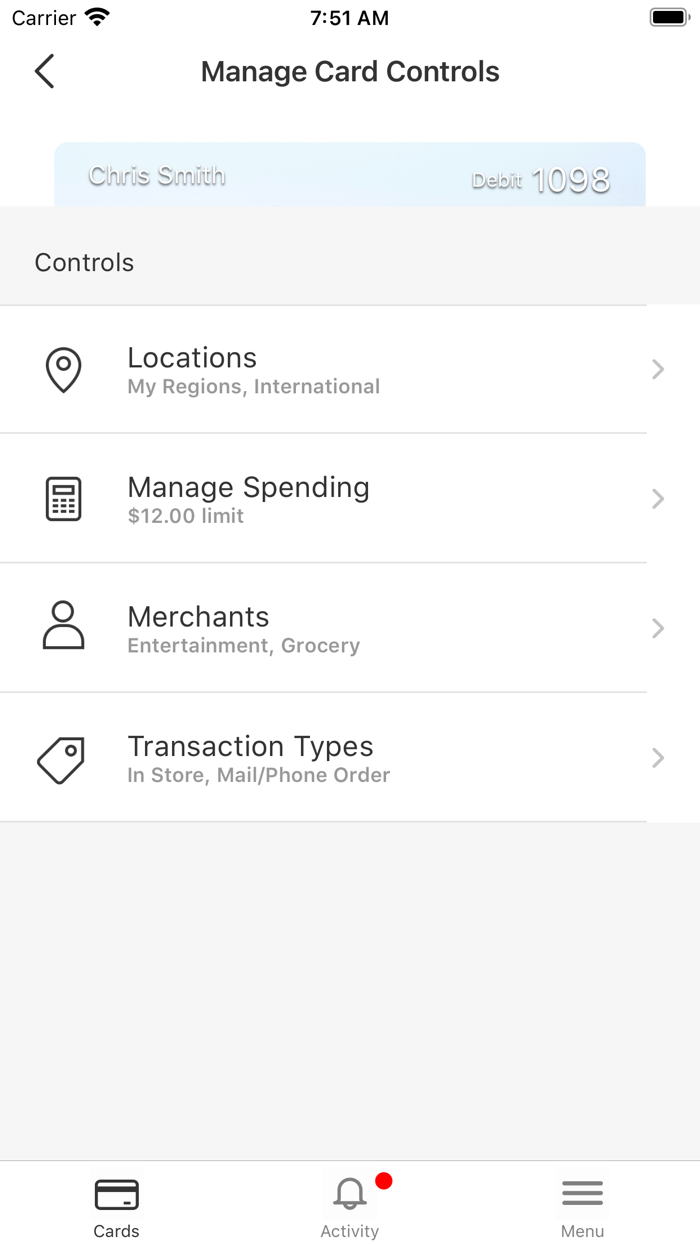
Task: Go back from Manage Card Controls
Action: tap(44, 72)
